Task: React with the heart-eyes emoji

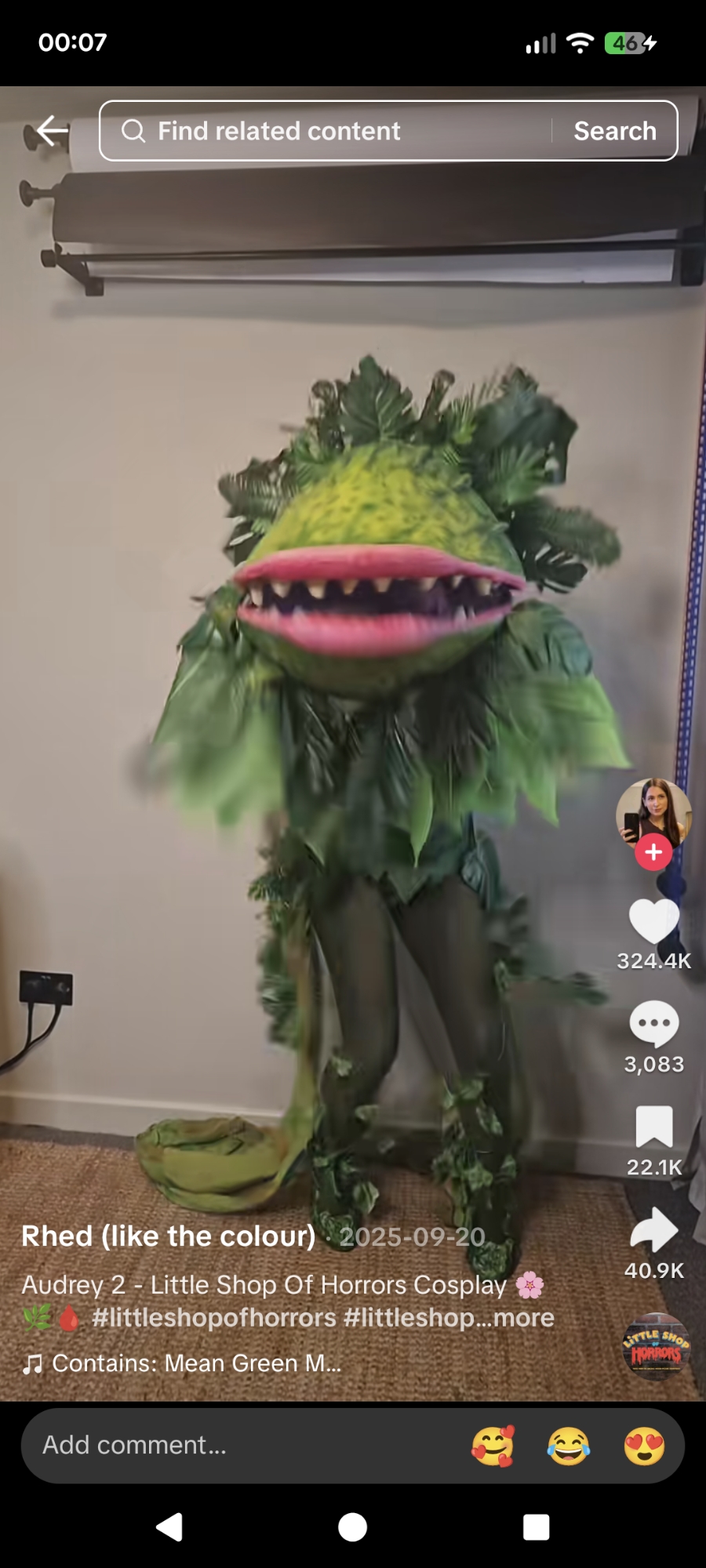Action: [x=644, y=1446]
